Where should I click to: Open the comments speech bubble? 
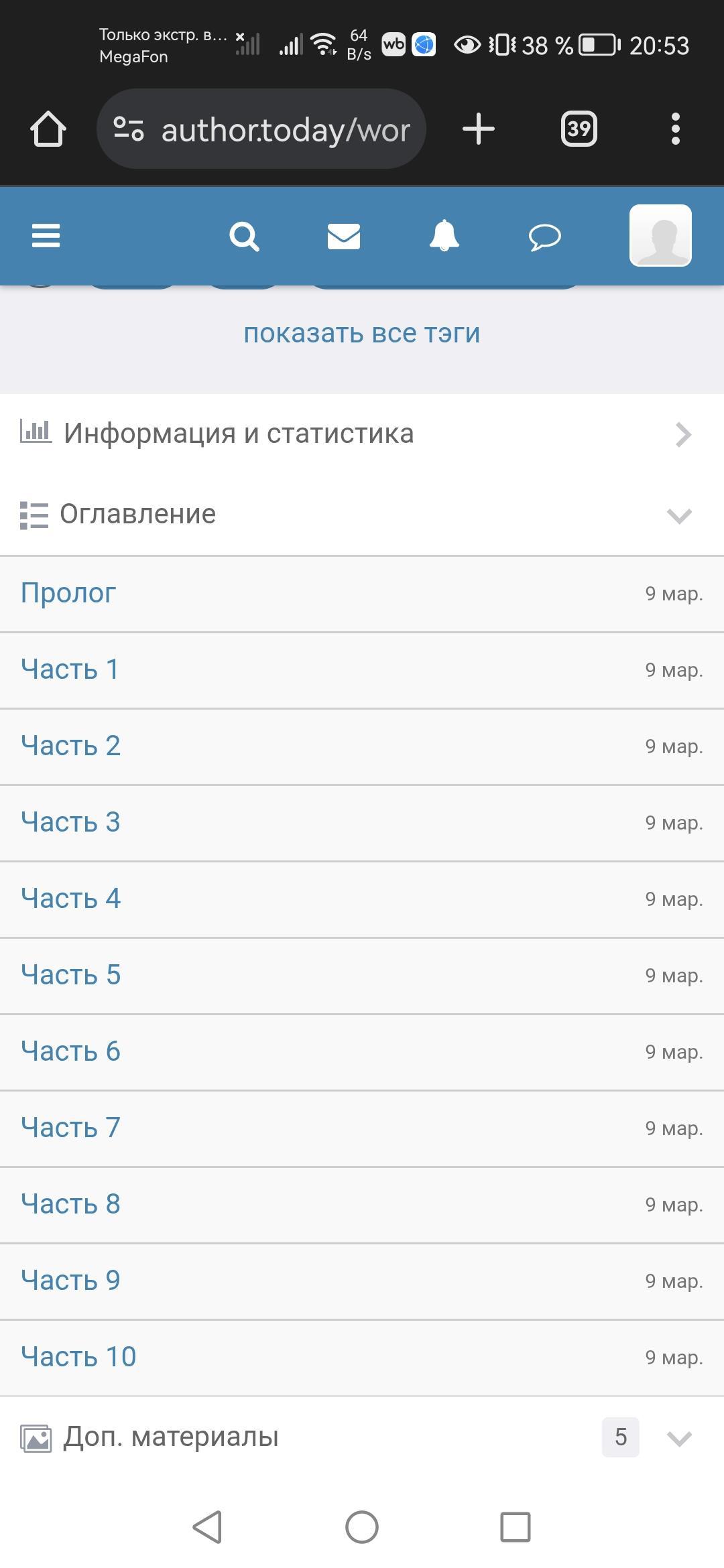coord(544,237)
